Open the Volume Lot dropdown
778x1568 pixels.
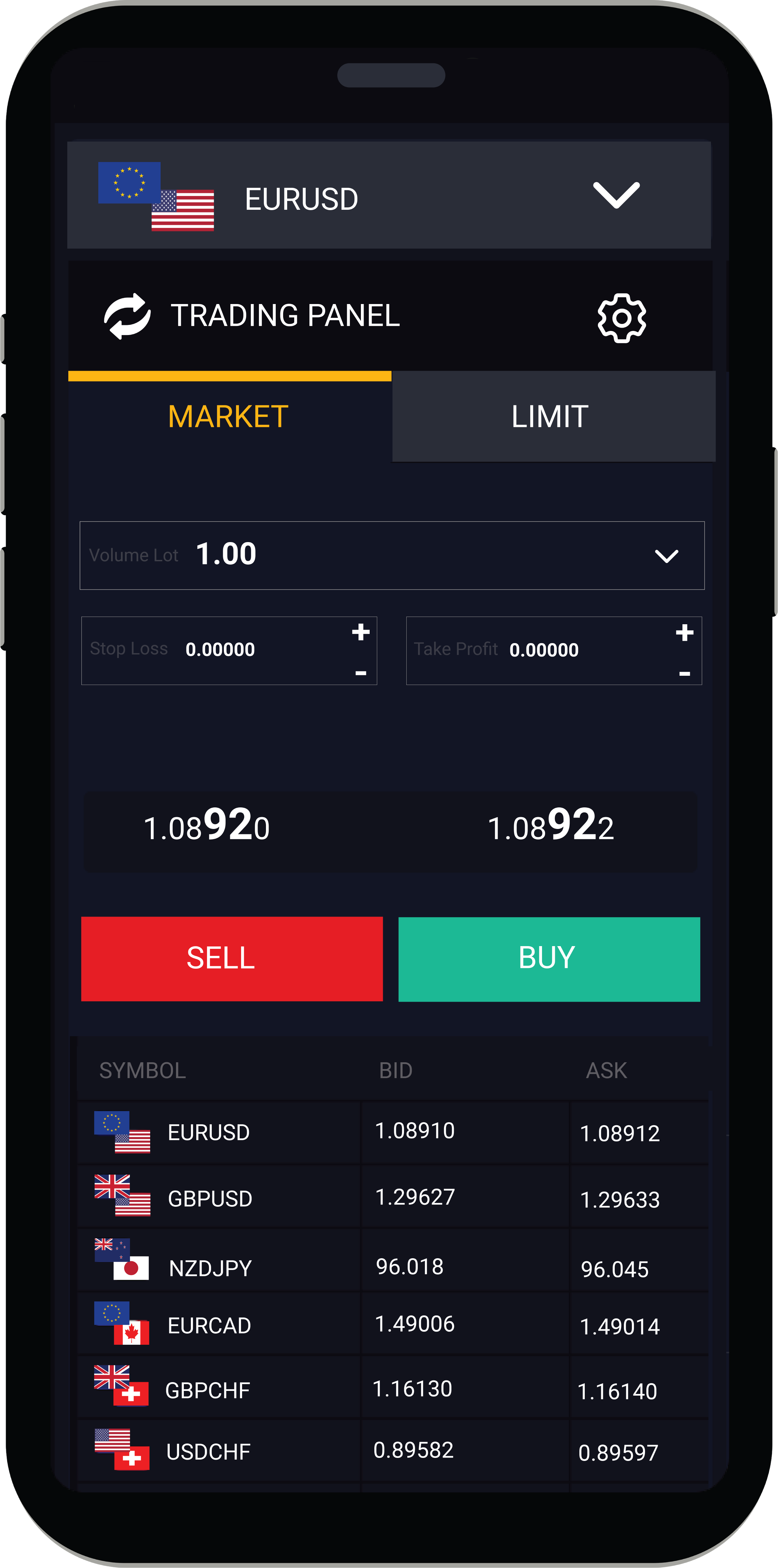click(666, 556)
